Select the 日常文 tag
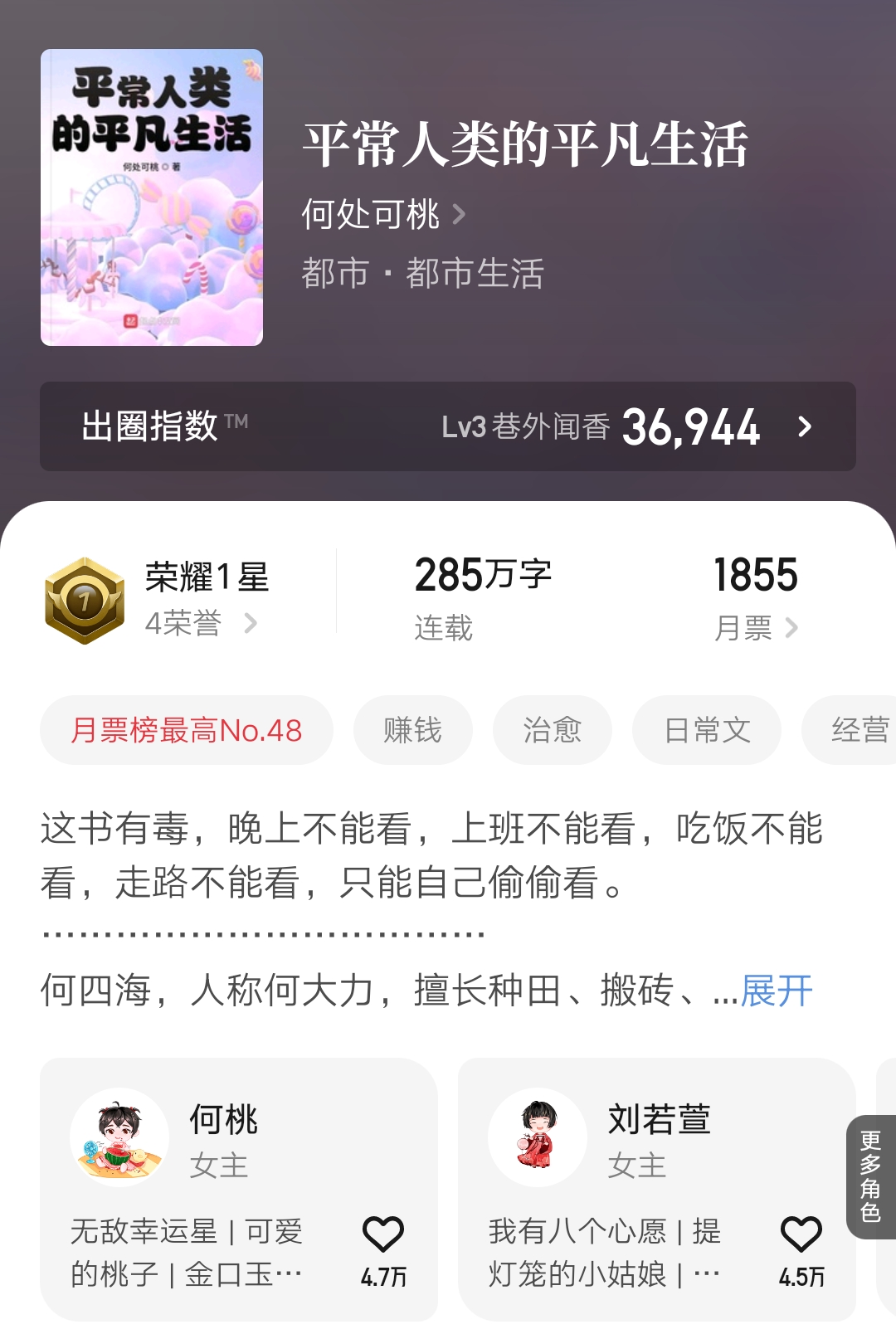This screenshot has height=1334, width=896. click(705, 729)
